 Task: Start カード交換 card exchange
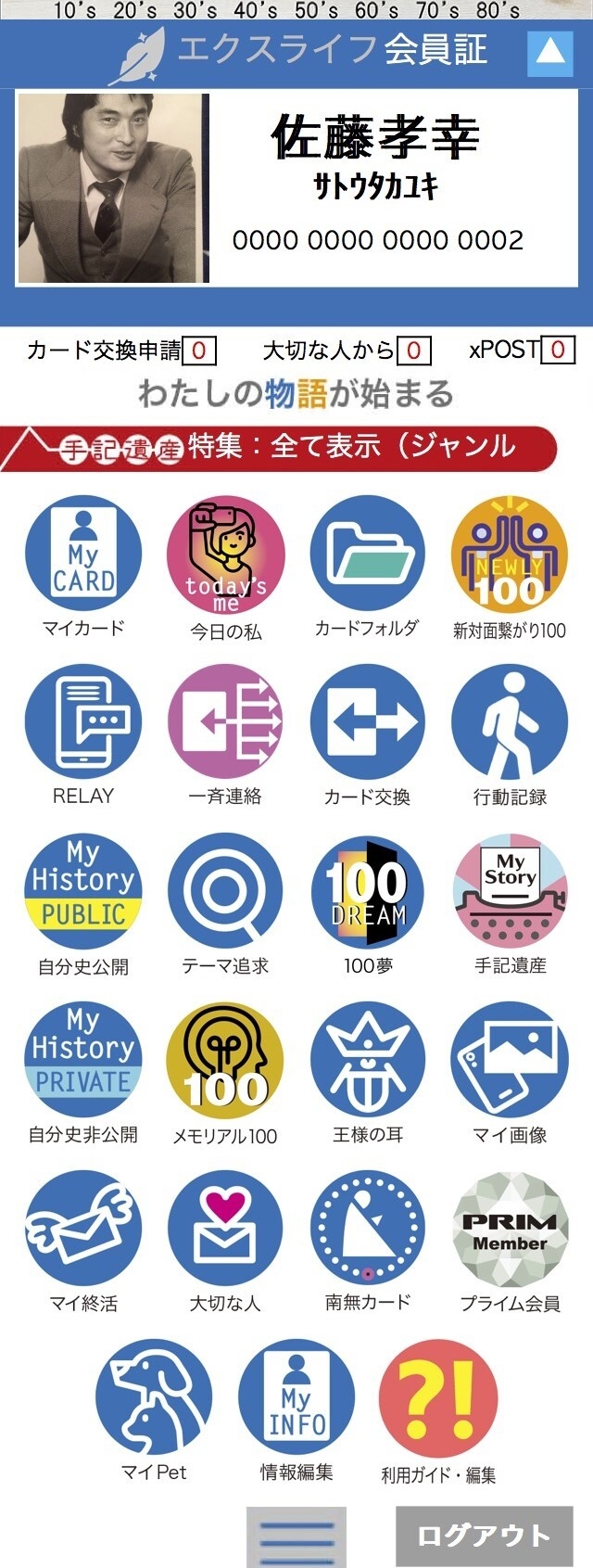click(x=368, y=722)
